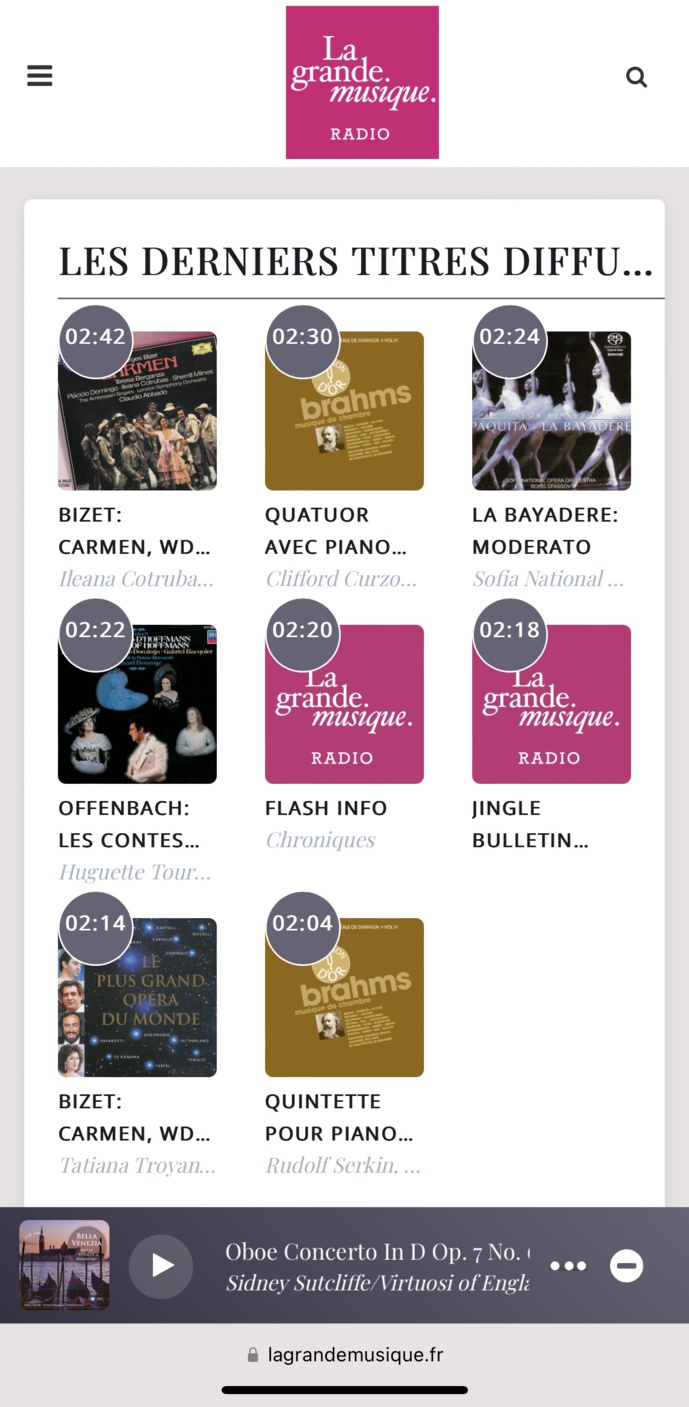Viewport: 689px width, 1407px height.
Task: Open Quintette pour piano track
Action: pos(344,997)
